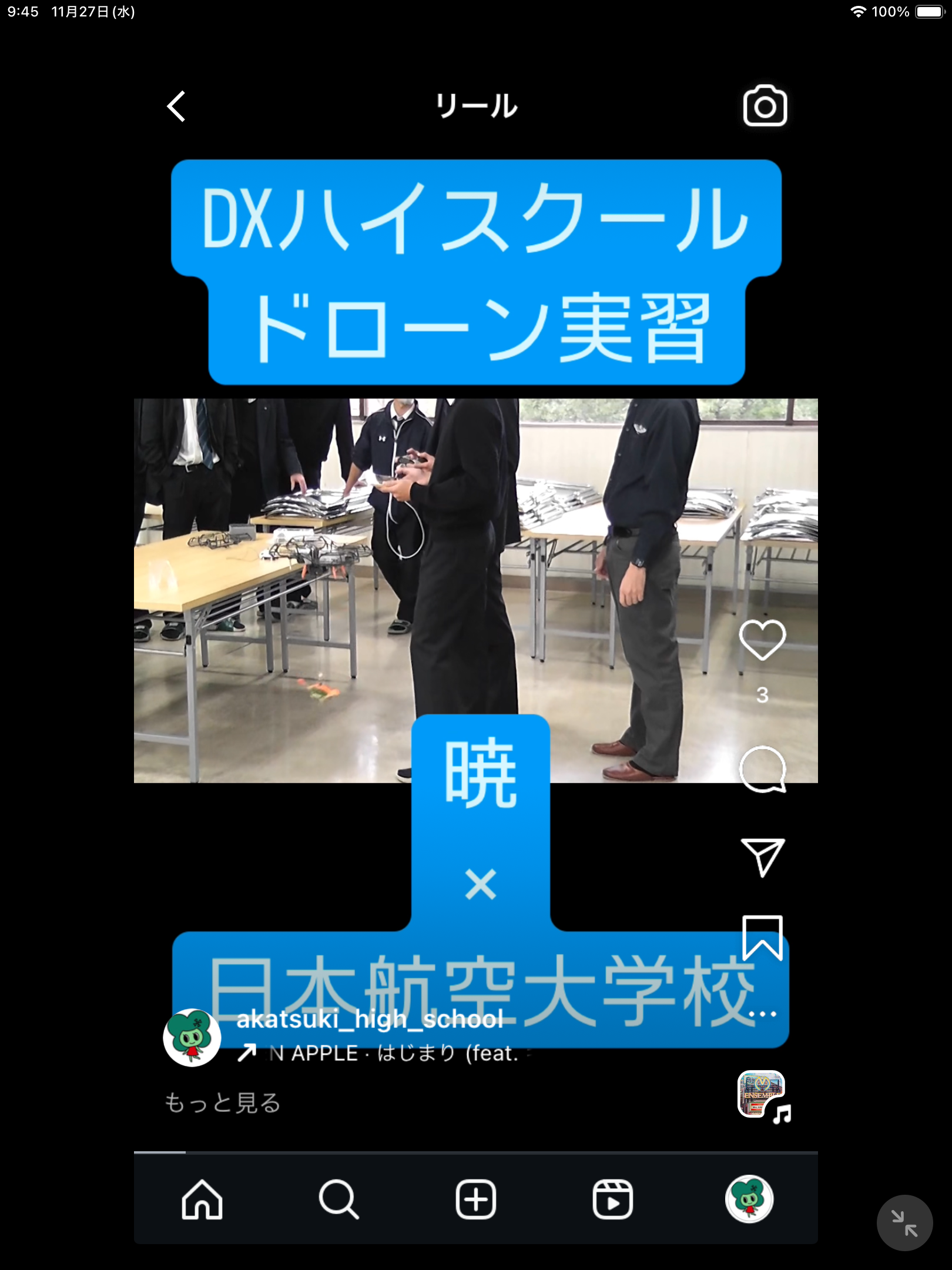
Task: Open the audio page thumbnail
Action: pos(762,1095)
